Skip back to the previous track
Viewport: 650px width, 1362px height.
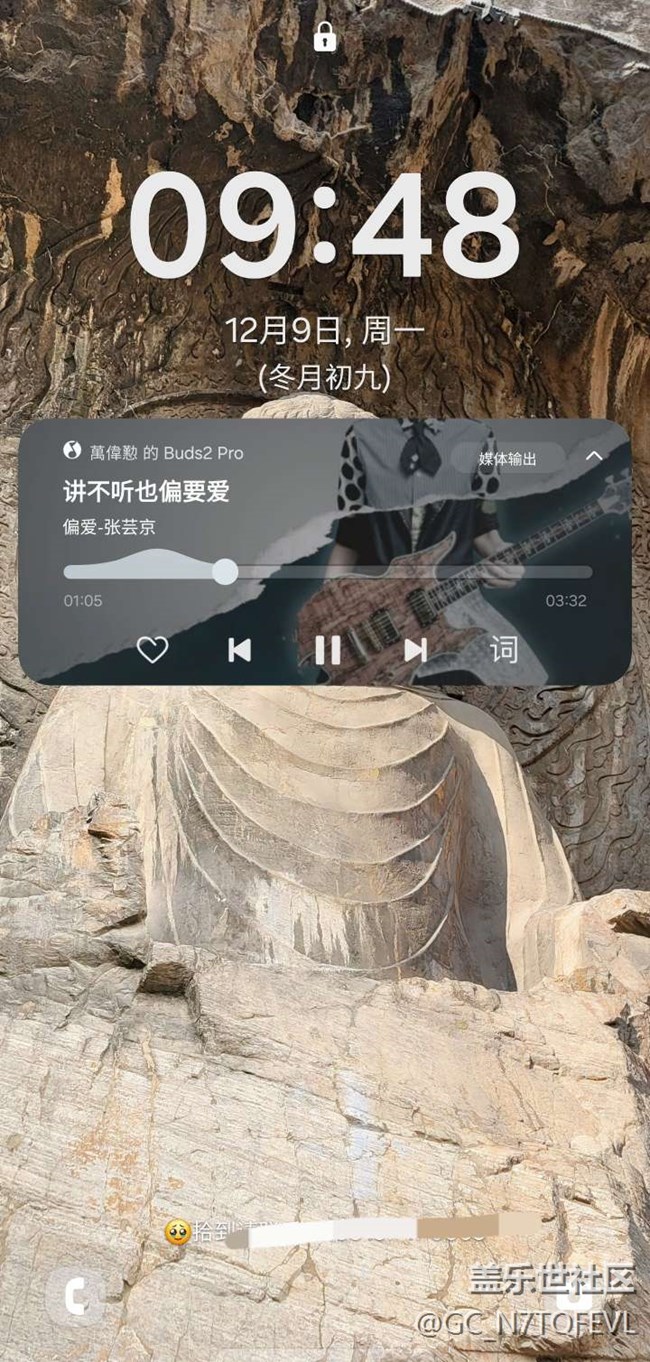(240, 650)
